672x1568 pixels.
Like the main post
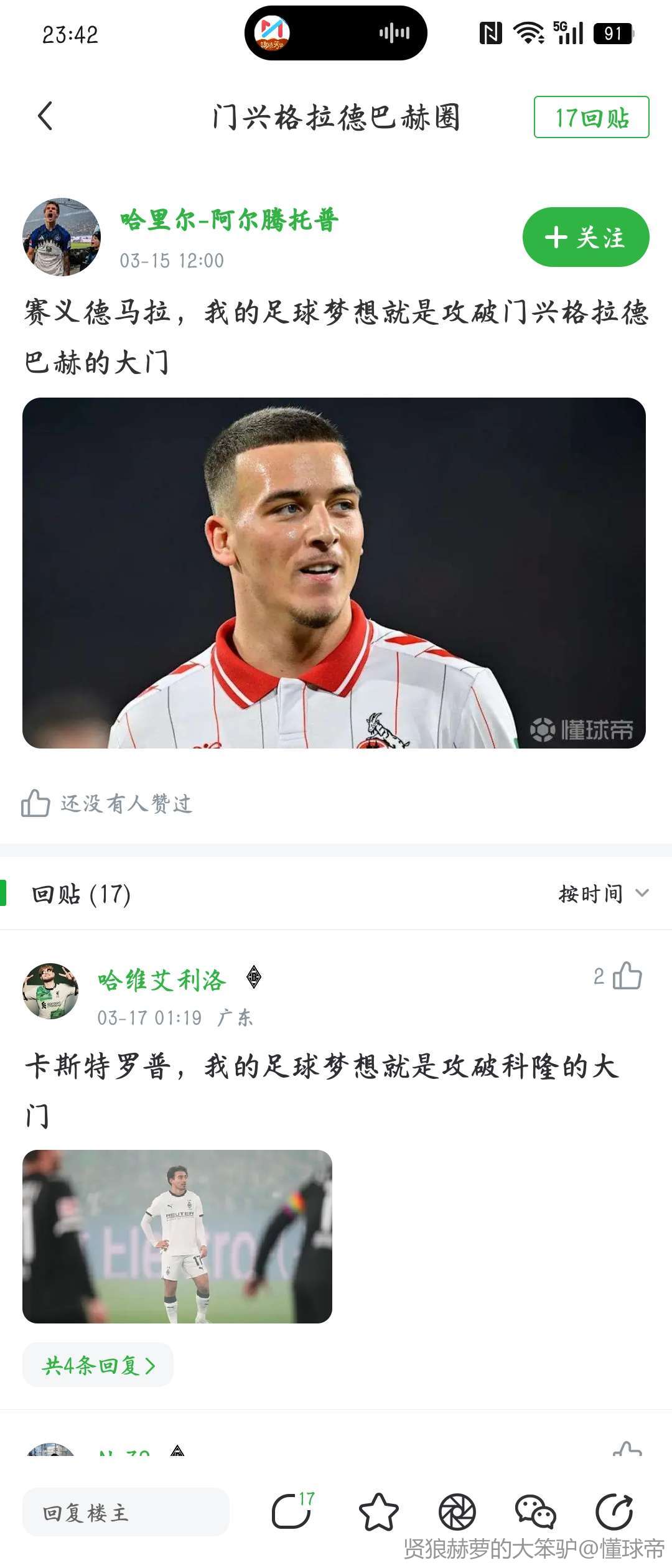pyautogui.click(x=36, y=803)
